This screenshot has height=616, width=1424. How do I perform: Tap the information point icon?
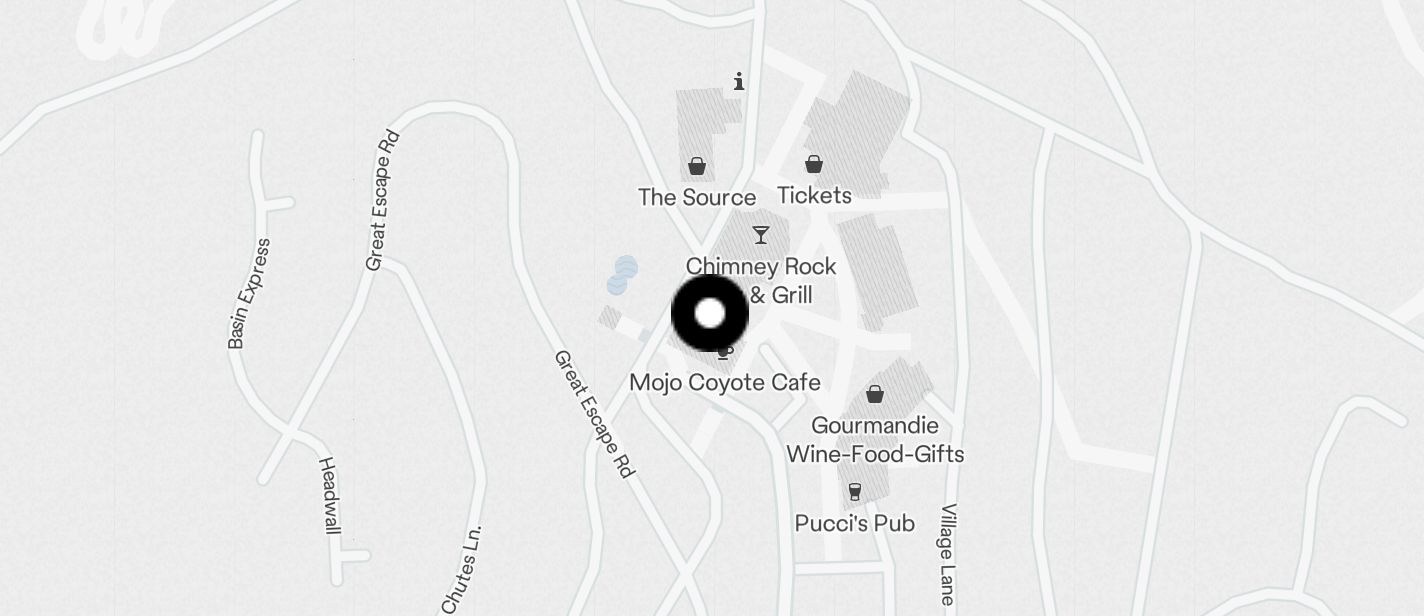pyautogui.click(x=739, y=82)
